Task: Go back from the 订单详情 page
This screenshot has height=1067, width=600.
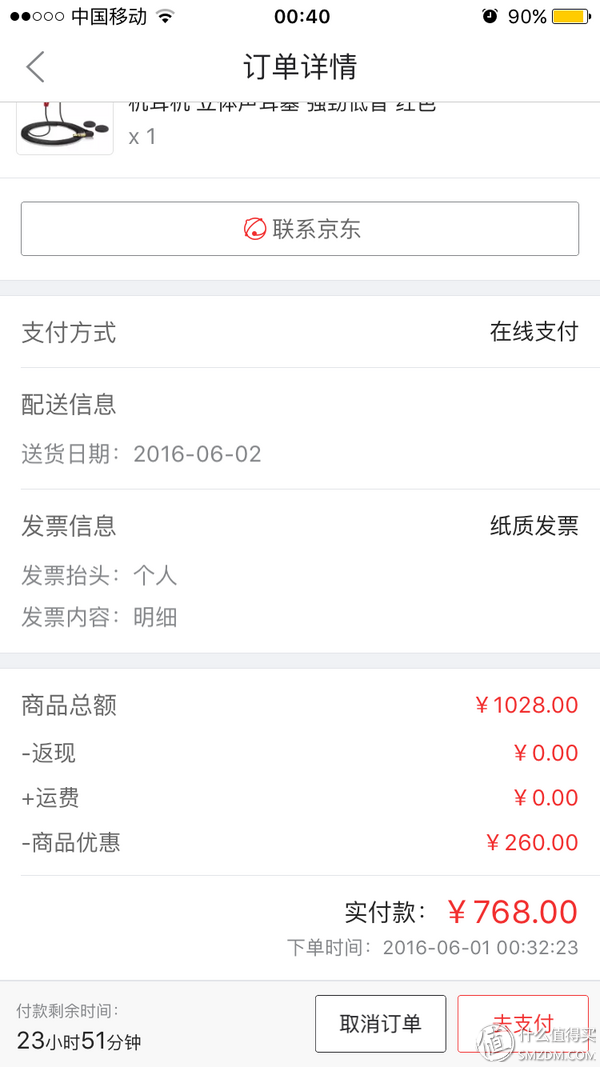Action: click(x=35, y=67)
